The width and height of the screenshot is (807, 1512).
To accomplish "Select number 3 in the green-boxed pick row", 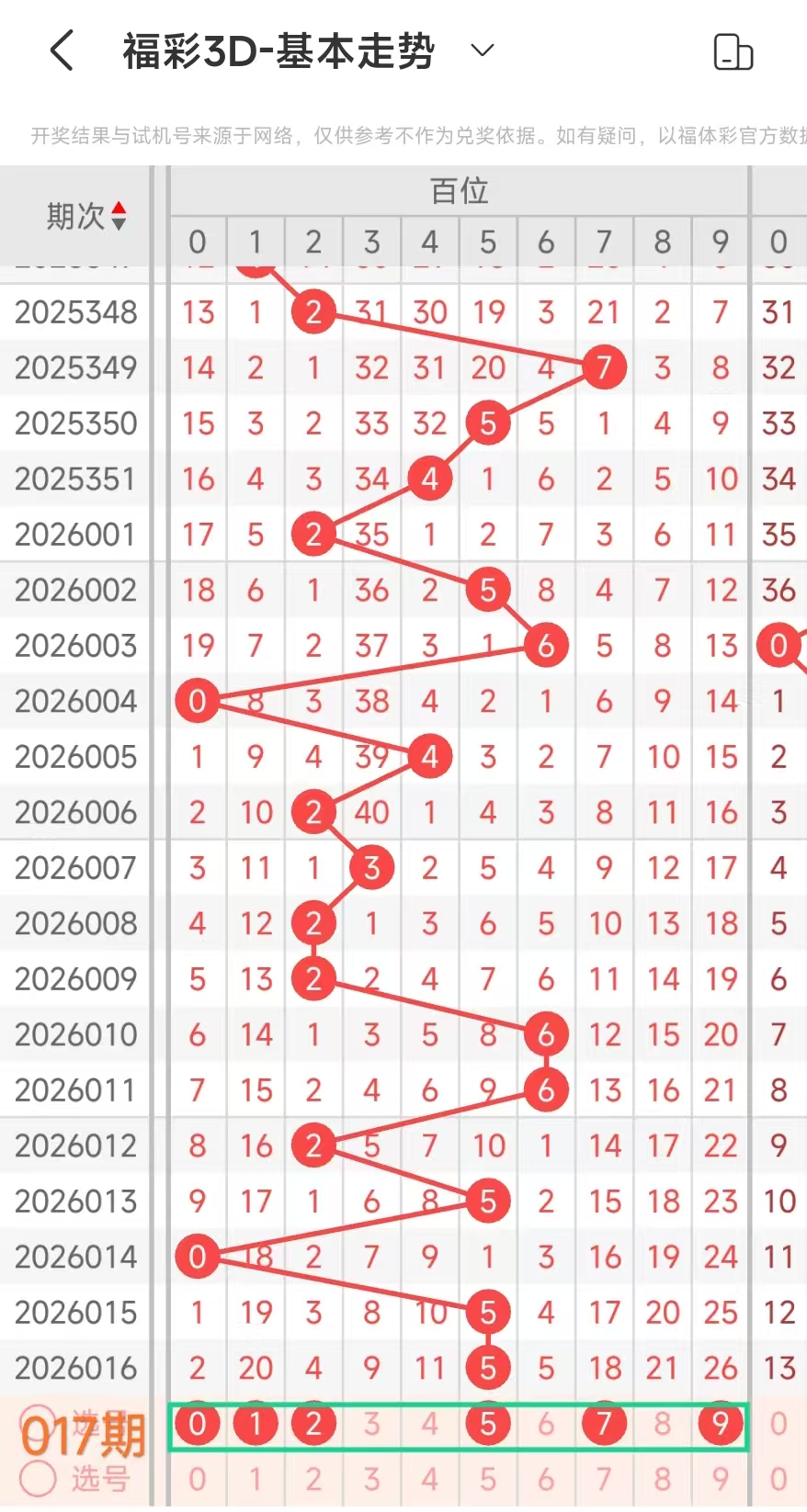I will (371, 1424).
